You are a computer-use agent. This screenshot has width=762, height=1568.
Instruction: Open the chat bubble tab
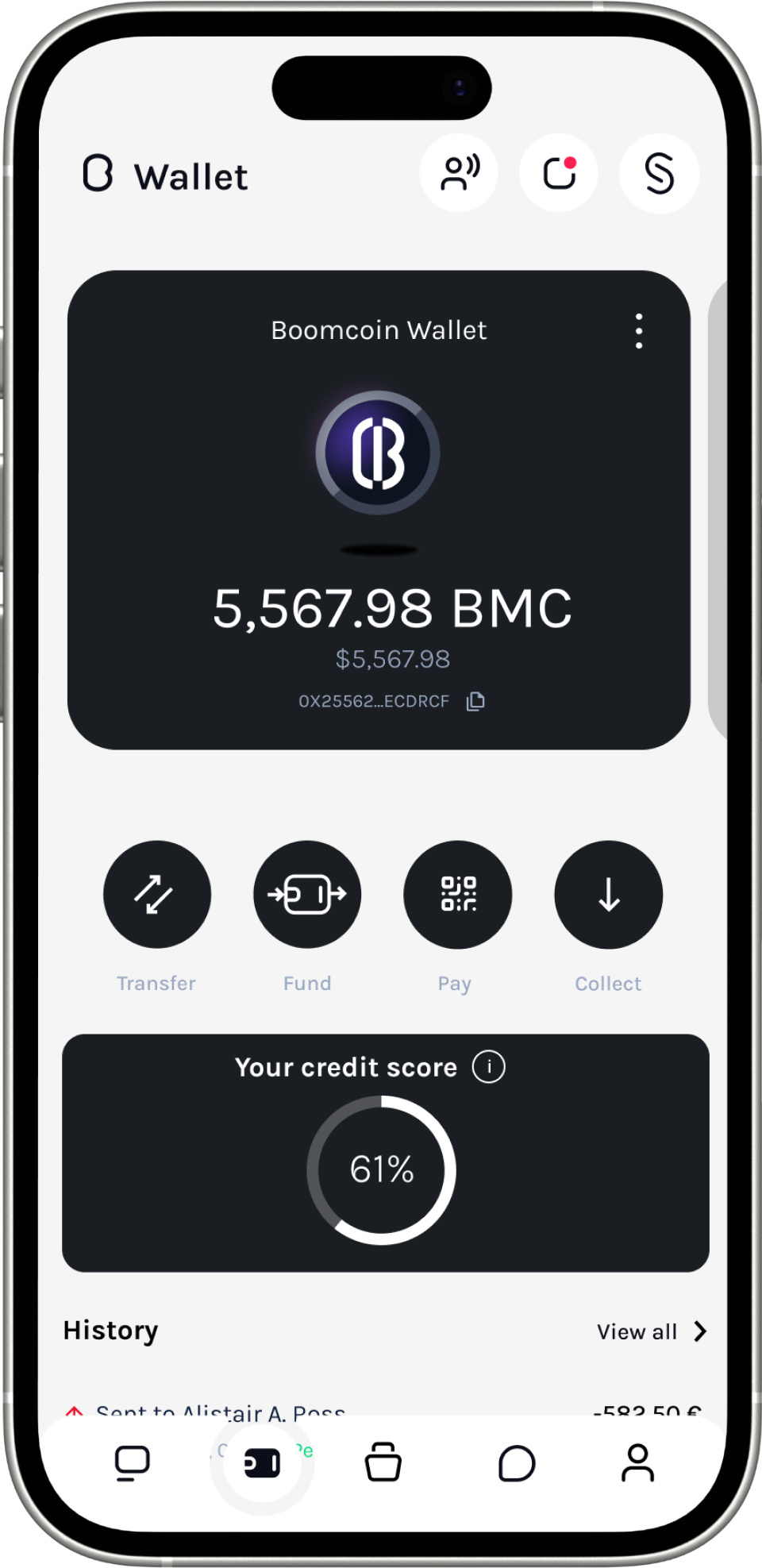coord(517,1463)
